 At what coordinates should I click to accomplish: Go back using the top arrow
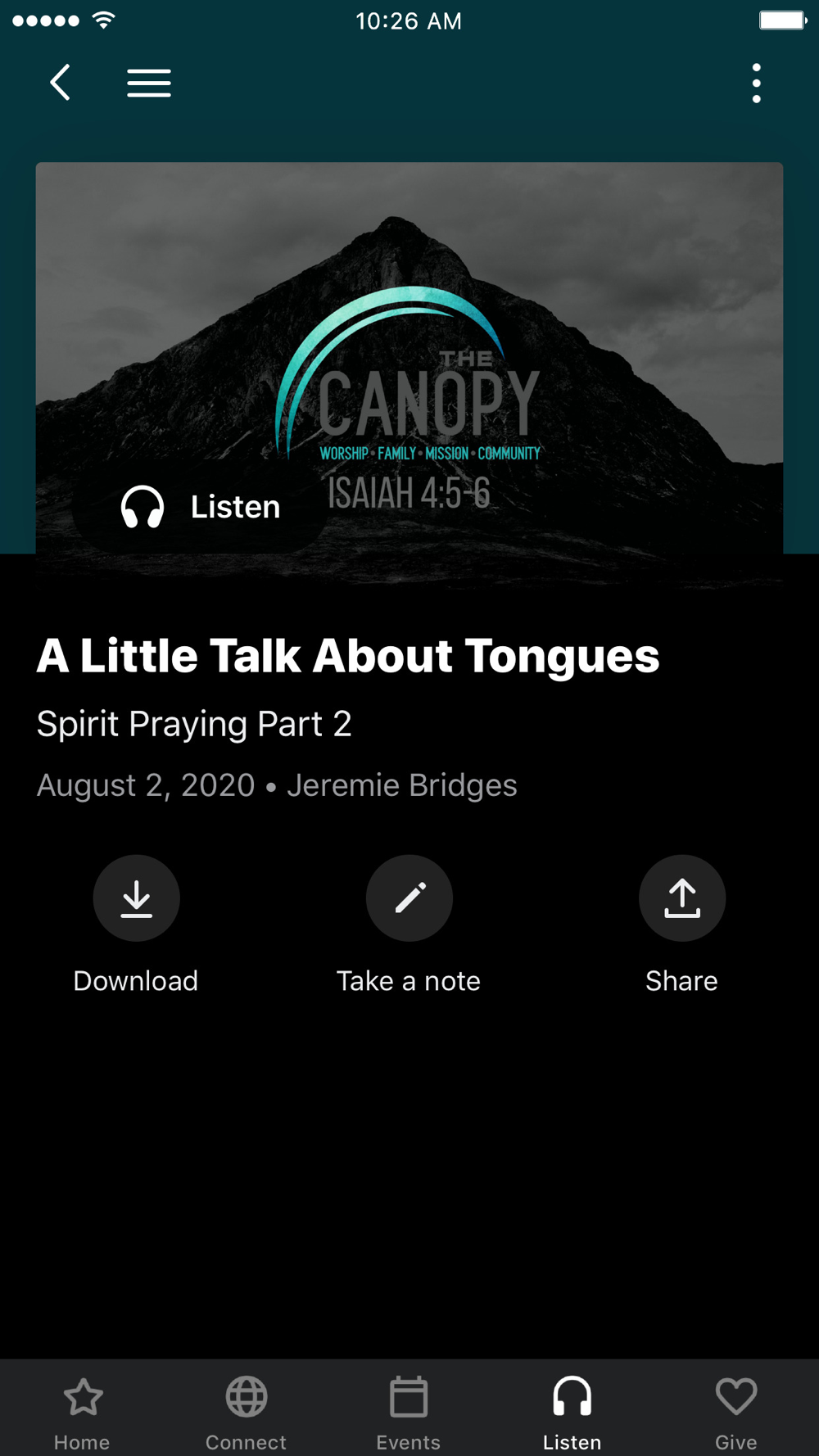tap(60, 83)
